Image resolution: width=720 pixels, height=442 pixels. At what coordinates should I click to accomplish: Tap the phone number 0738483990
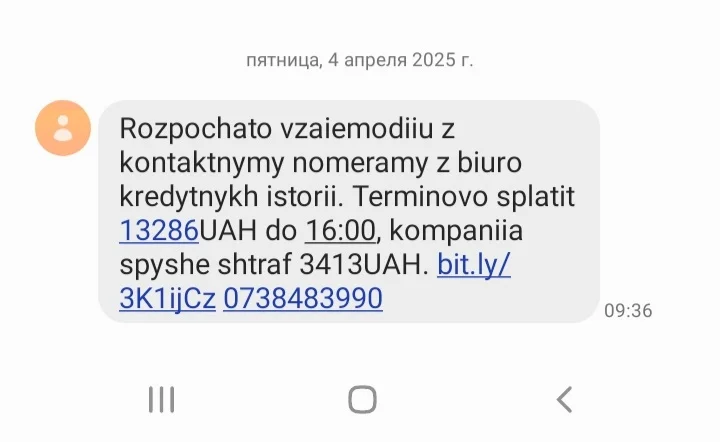coord(302,298)
